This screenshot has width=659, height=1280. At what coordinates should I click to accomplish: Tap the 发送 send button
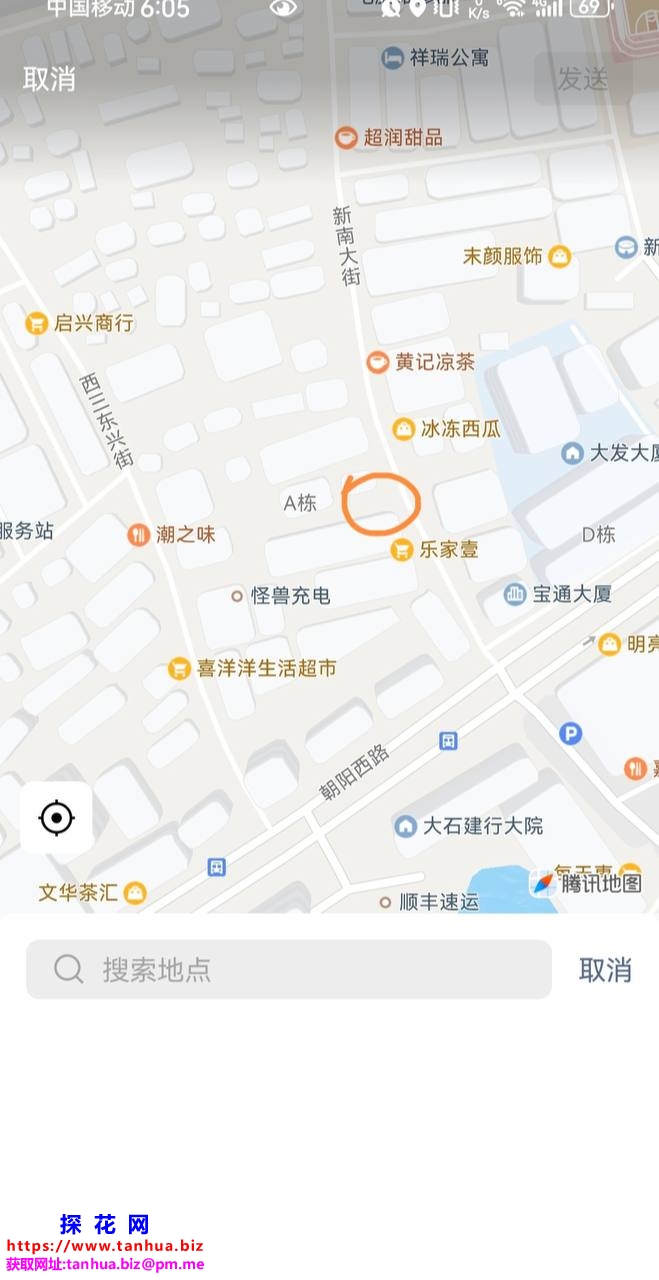582,79
